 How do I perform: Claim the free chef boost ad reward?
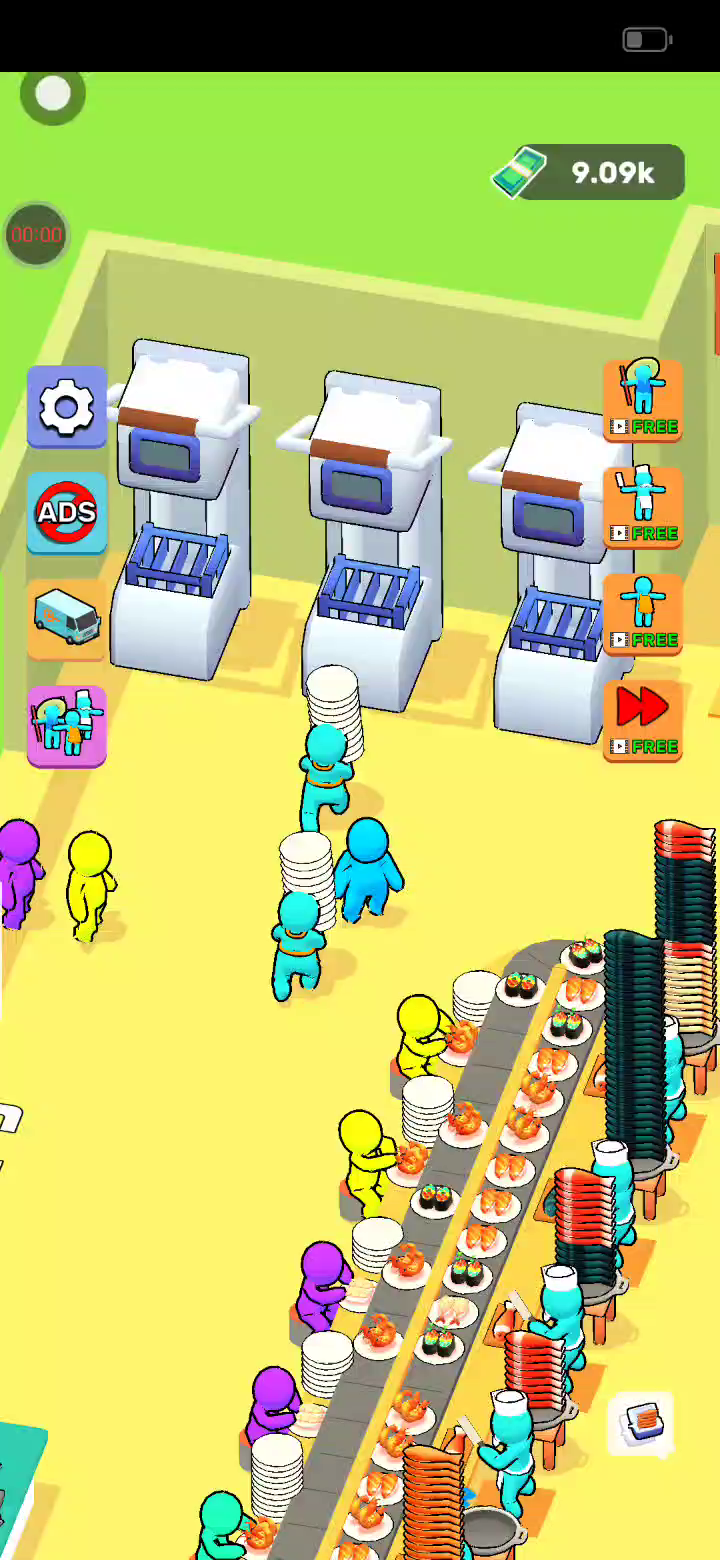[642, 507]
